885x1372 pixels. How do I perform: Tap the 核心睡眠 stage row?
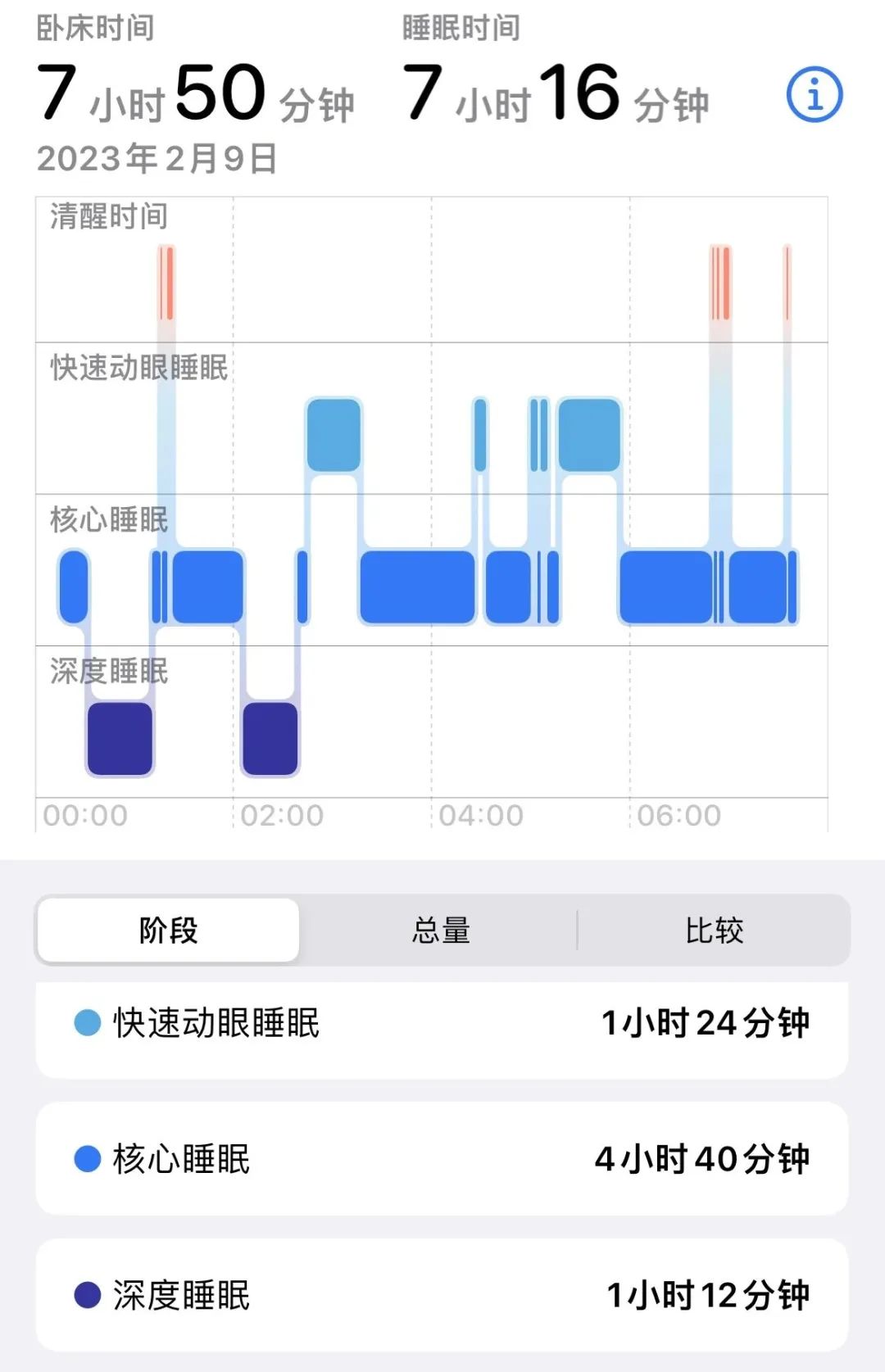(x=442, y=1159)
